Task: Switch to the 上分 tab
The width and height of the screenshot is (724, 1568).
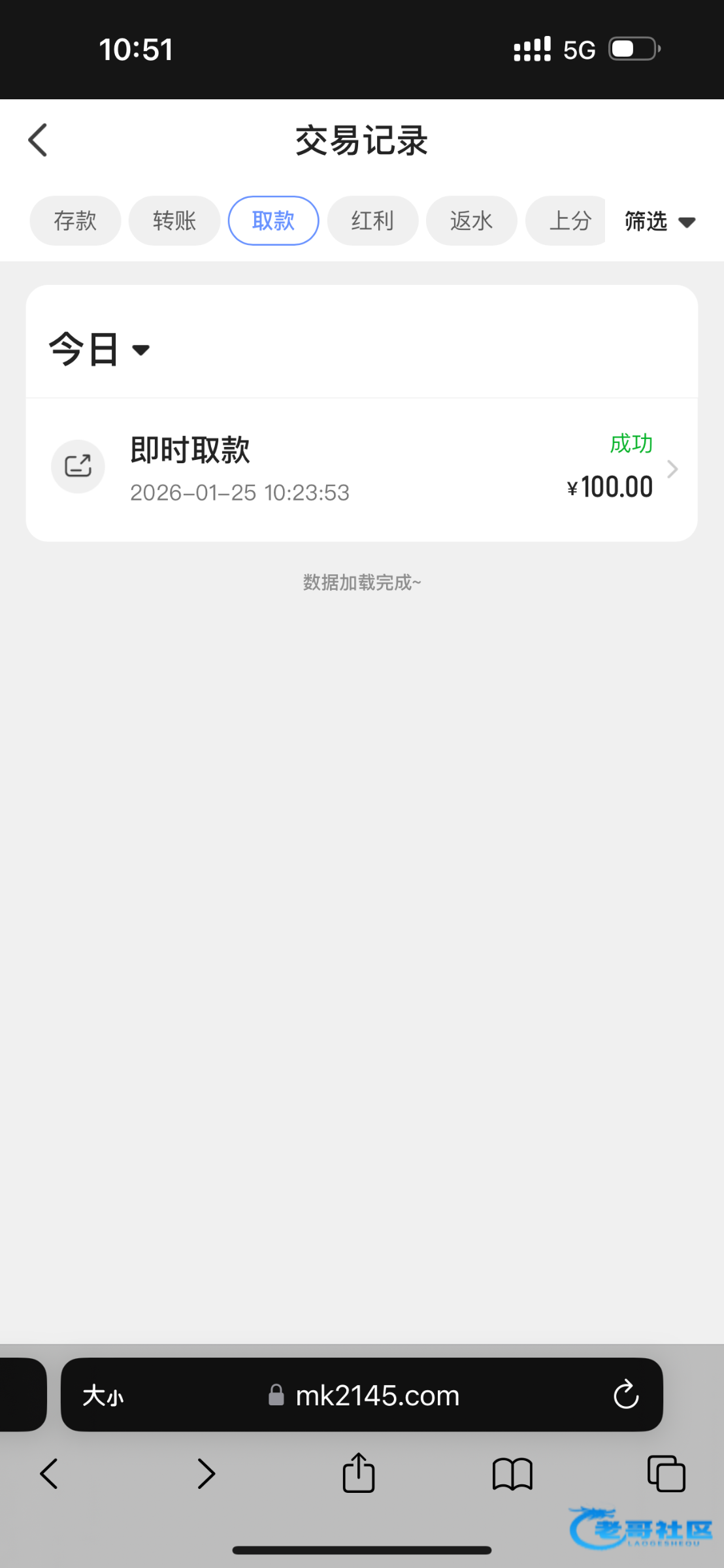Action: pos(568,221)
